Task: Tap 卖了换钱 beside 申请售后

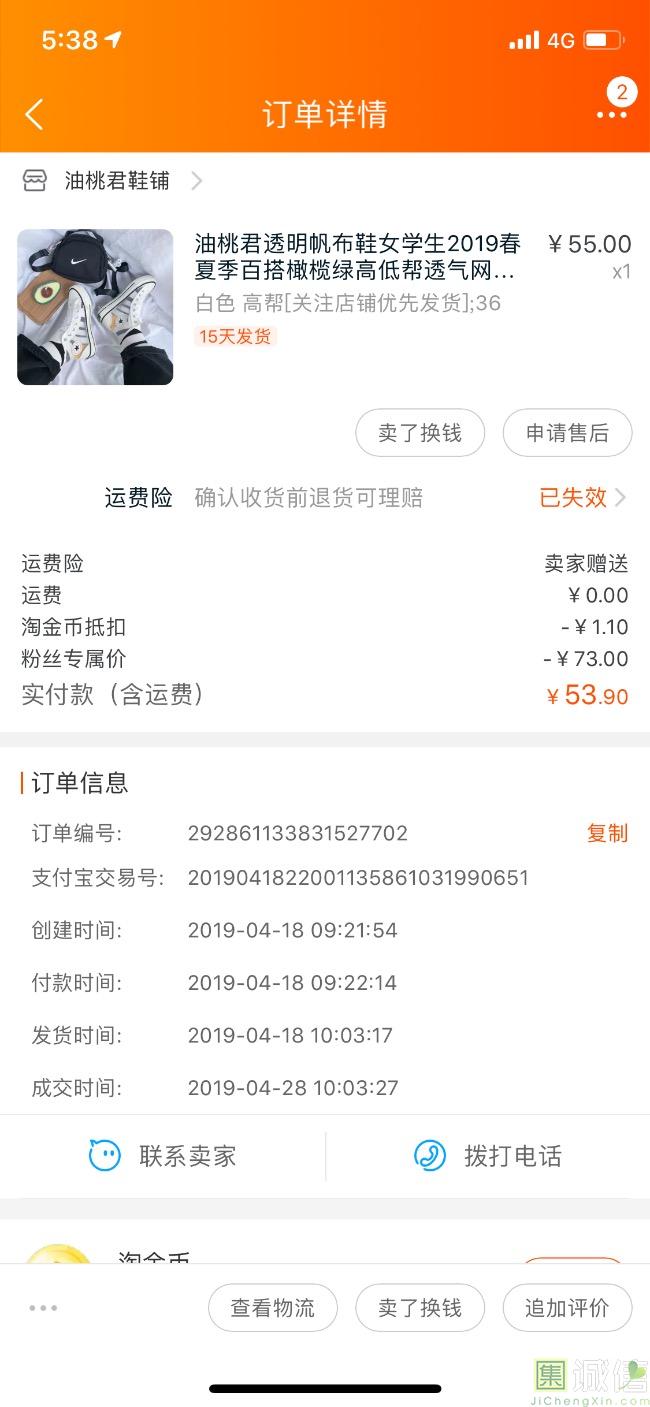Action: click(x=420, y=433)
